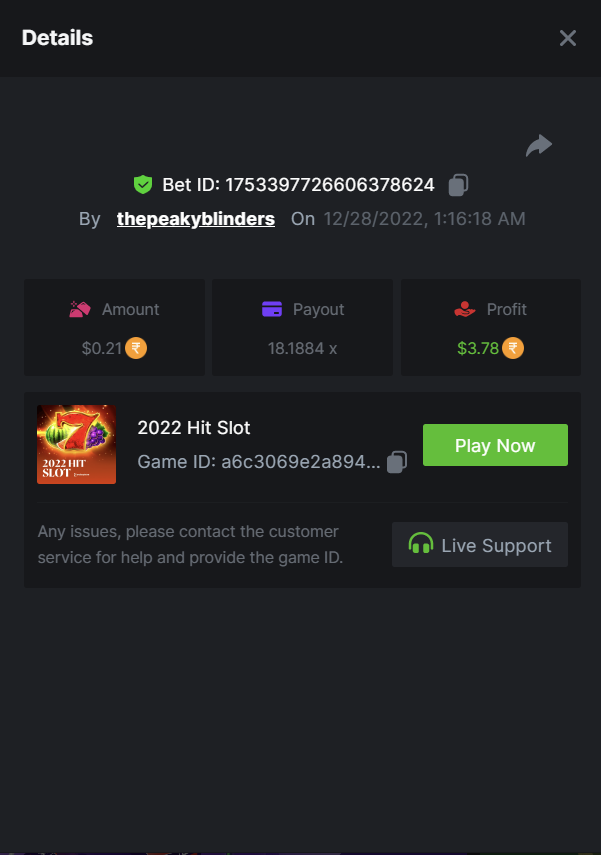Viewport: 601px width, 855px height.
Task: Share this bet details
Action: click(x=539, y=146)
